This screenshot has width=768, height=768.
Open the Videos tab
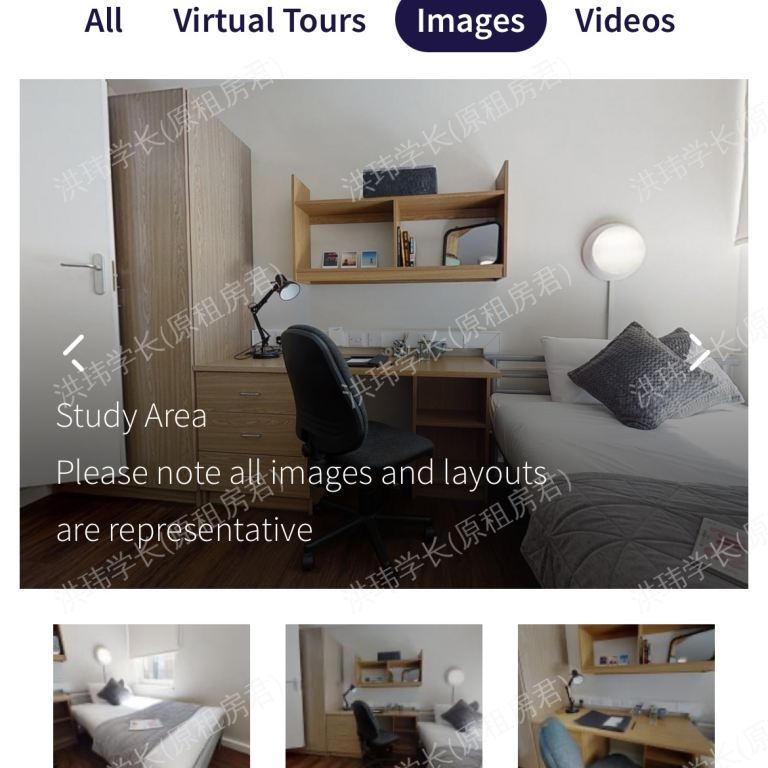click(x=624, y=20)
